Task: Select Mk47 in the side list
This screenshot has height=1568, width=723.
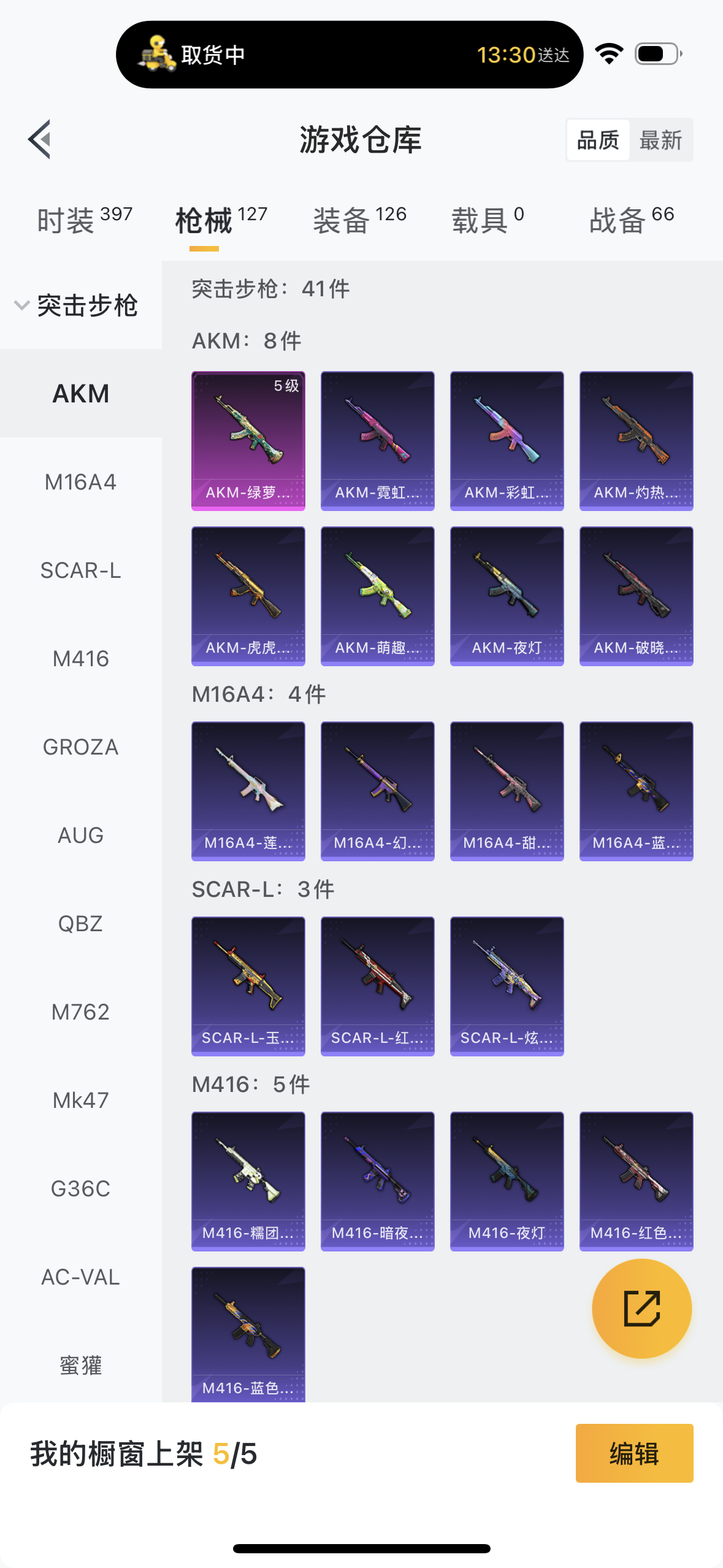Action: [x=80, y=1101]
